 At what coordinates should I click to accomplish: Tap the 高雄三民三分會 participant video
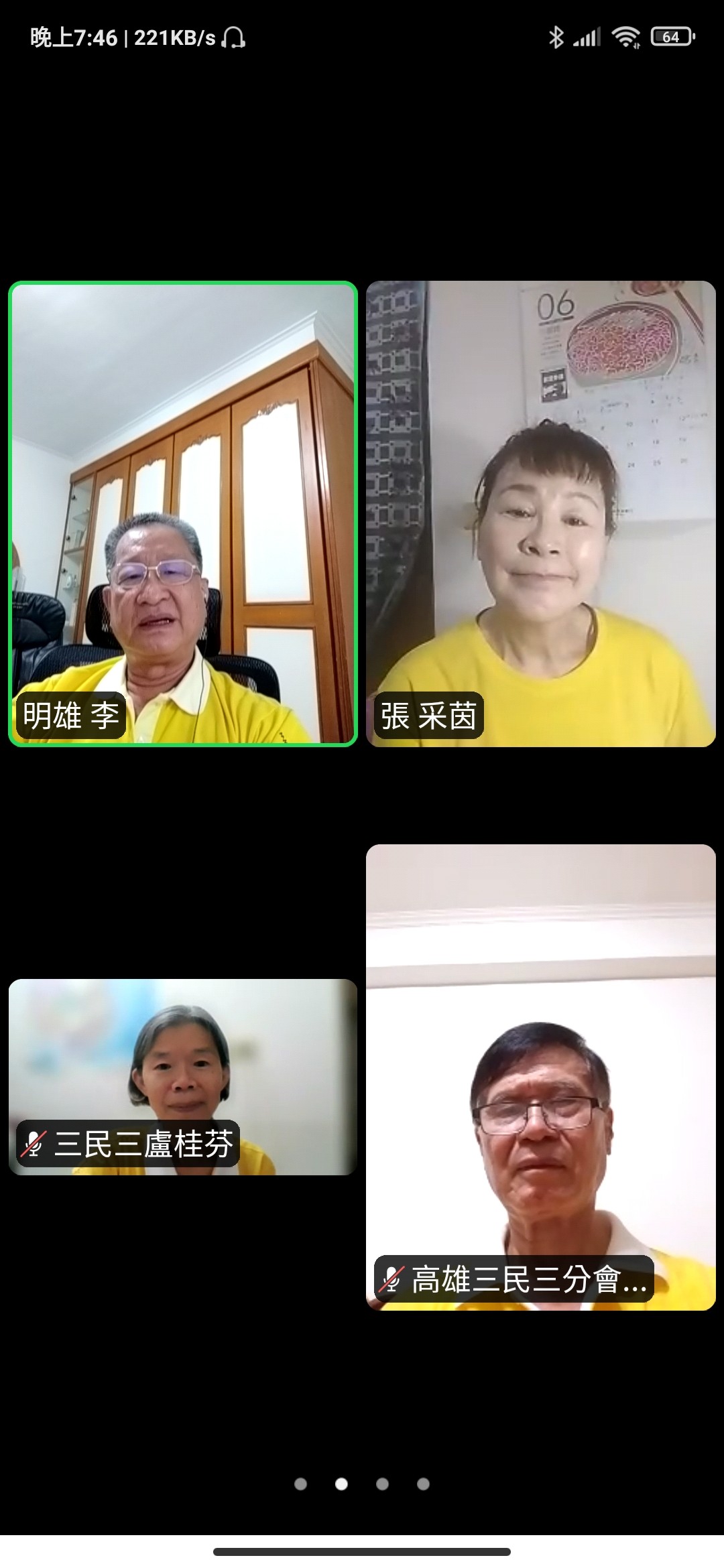(x=540, y=1076)
